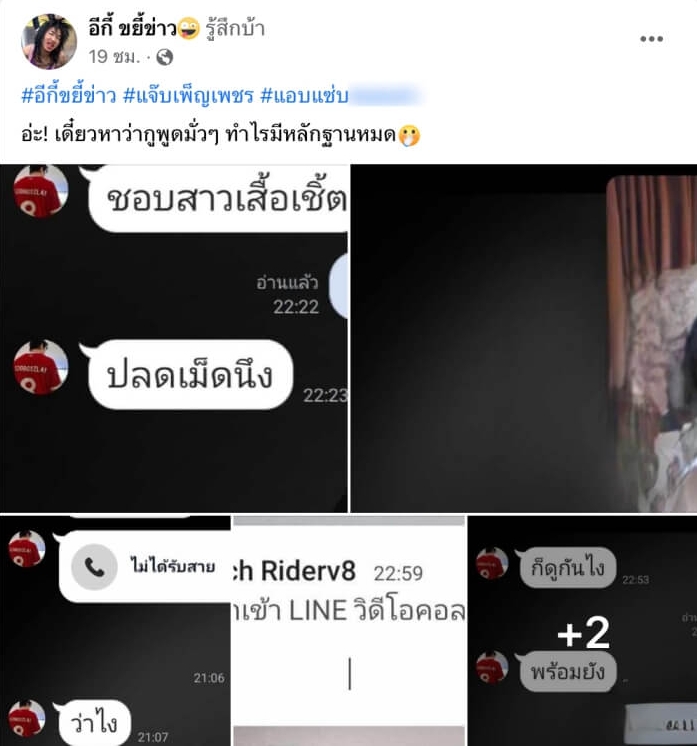View the Riderv8 LINE video call photo
697x747 pixels.
point(349,631)
